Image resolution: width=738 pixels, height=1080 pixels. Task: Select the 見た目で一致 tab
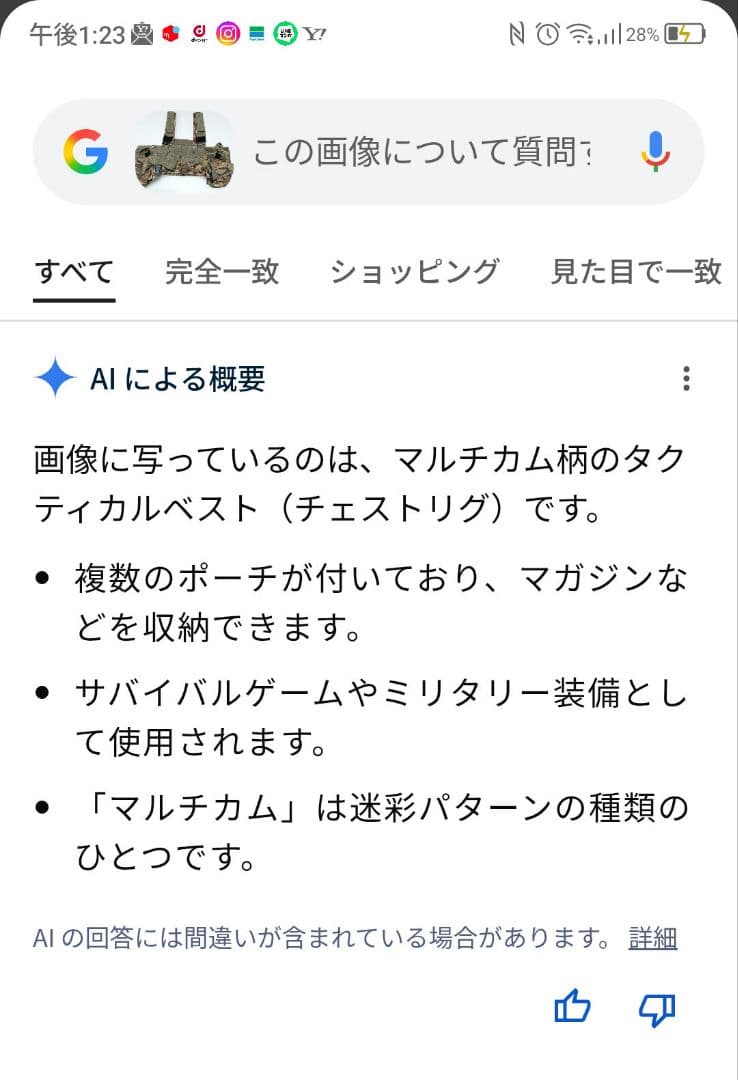tap(637, 270)
